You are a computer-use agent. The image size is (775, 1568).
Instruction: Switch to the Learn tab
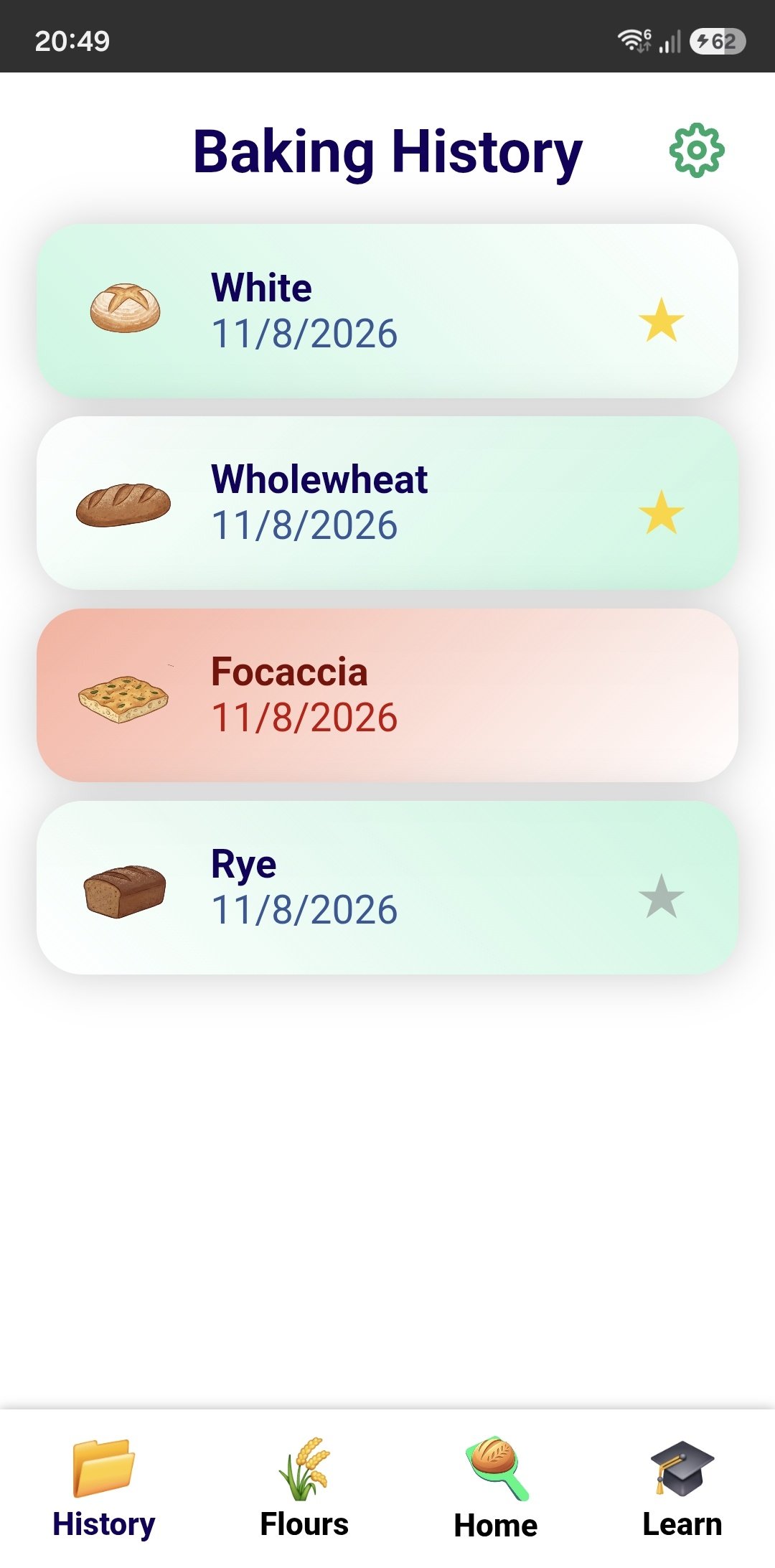click(x=682, y=1488)
